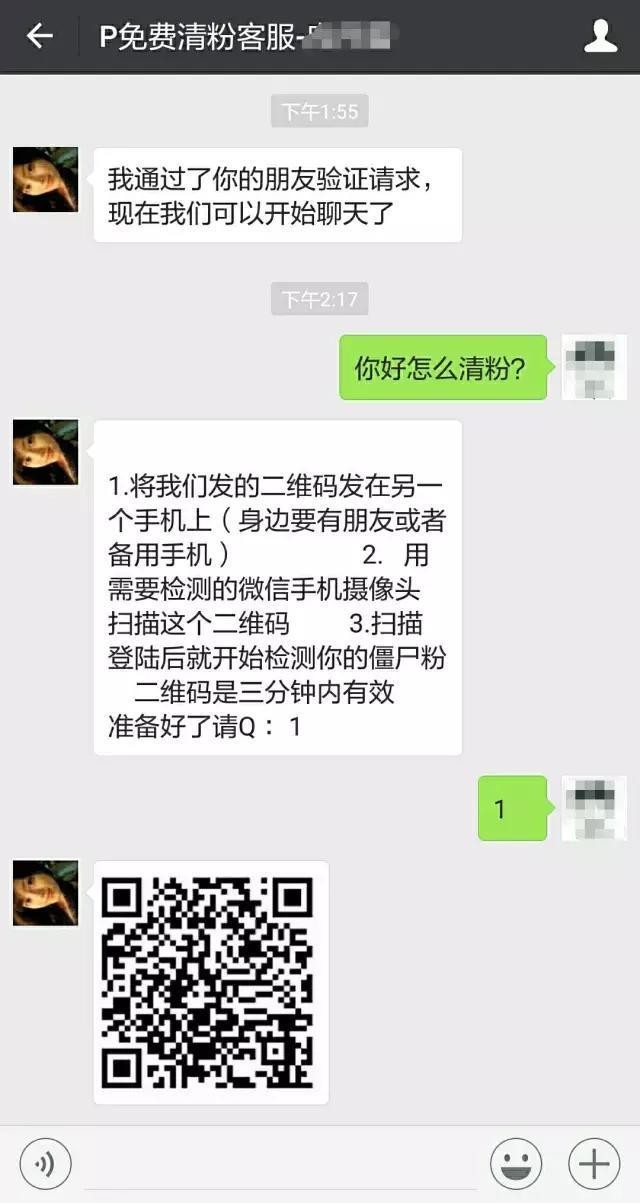This screenshot has height=1203, width=640.
Task: Go back using the arrow
Action: [39, 37]
